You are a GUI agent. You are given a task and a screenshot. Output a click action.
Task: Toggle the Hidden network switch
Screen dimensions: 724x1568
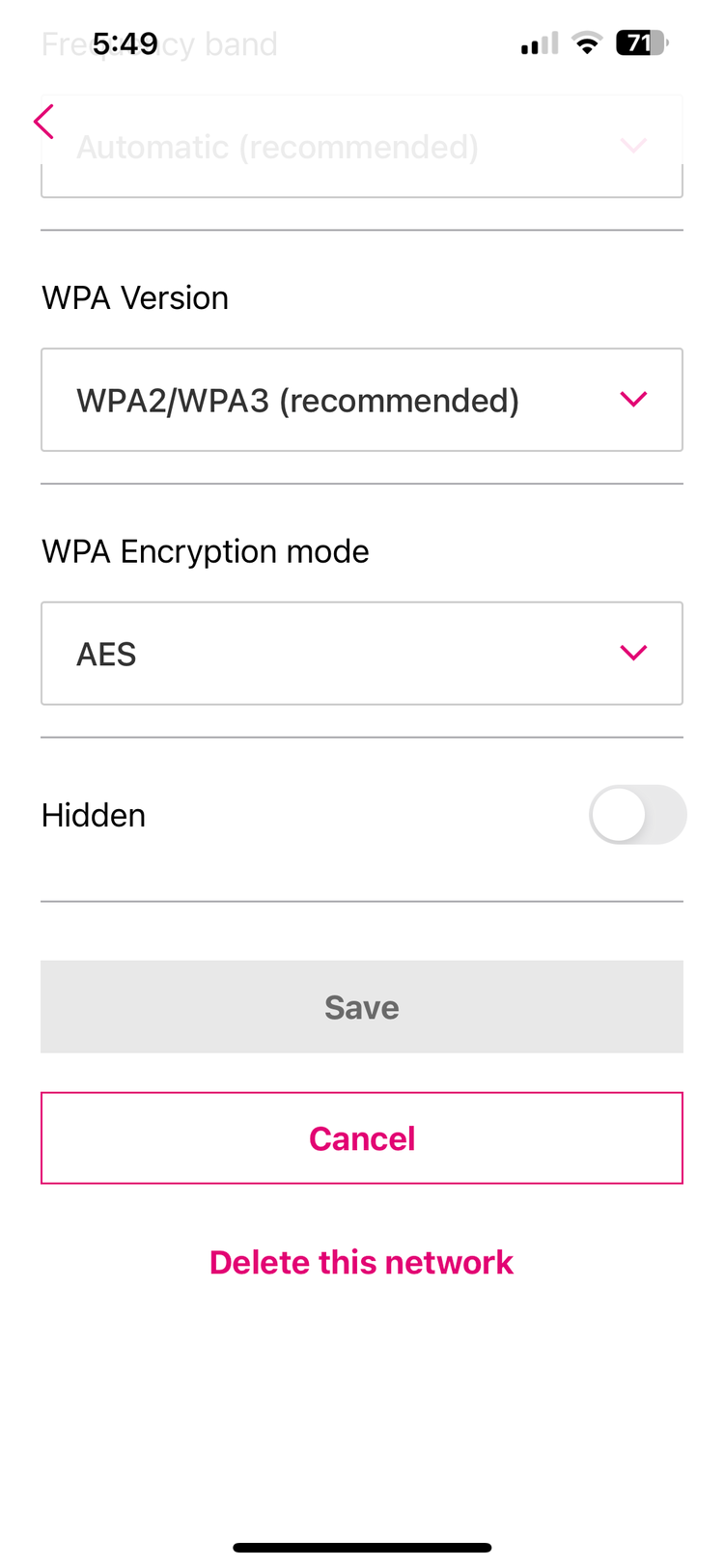pyautogui.click(x=637, y=815)
